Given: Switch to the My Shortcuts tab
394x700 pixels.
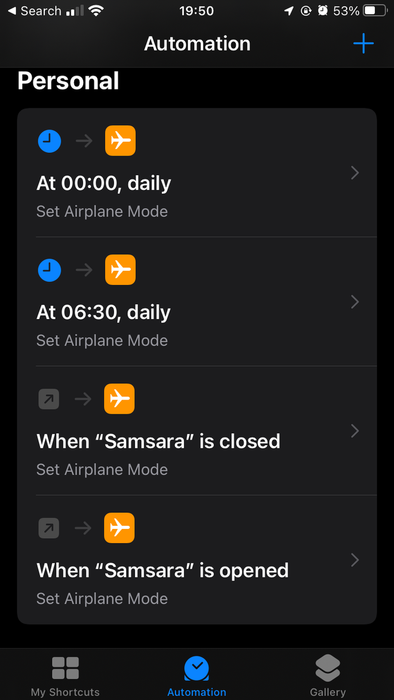Looking at the screenshot, I should click(x=65, y=676).
